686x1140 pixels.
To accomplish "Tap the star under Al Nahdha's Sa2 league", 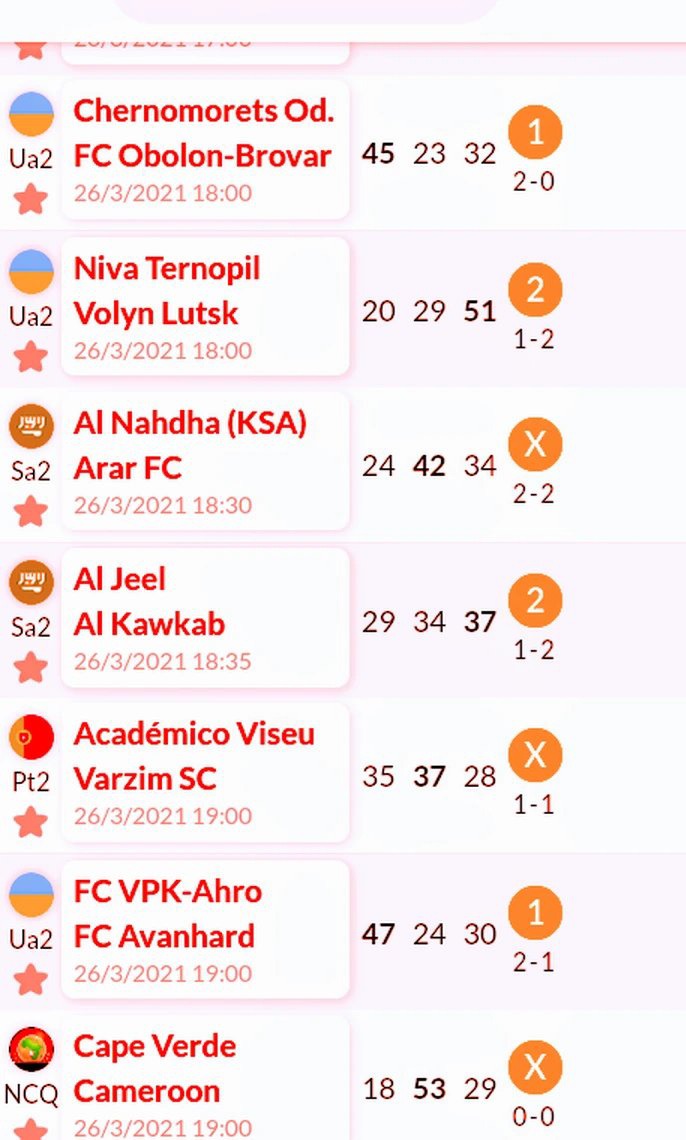I will (31, 511).
